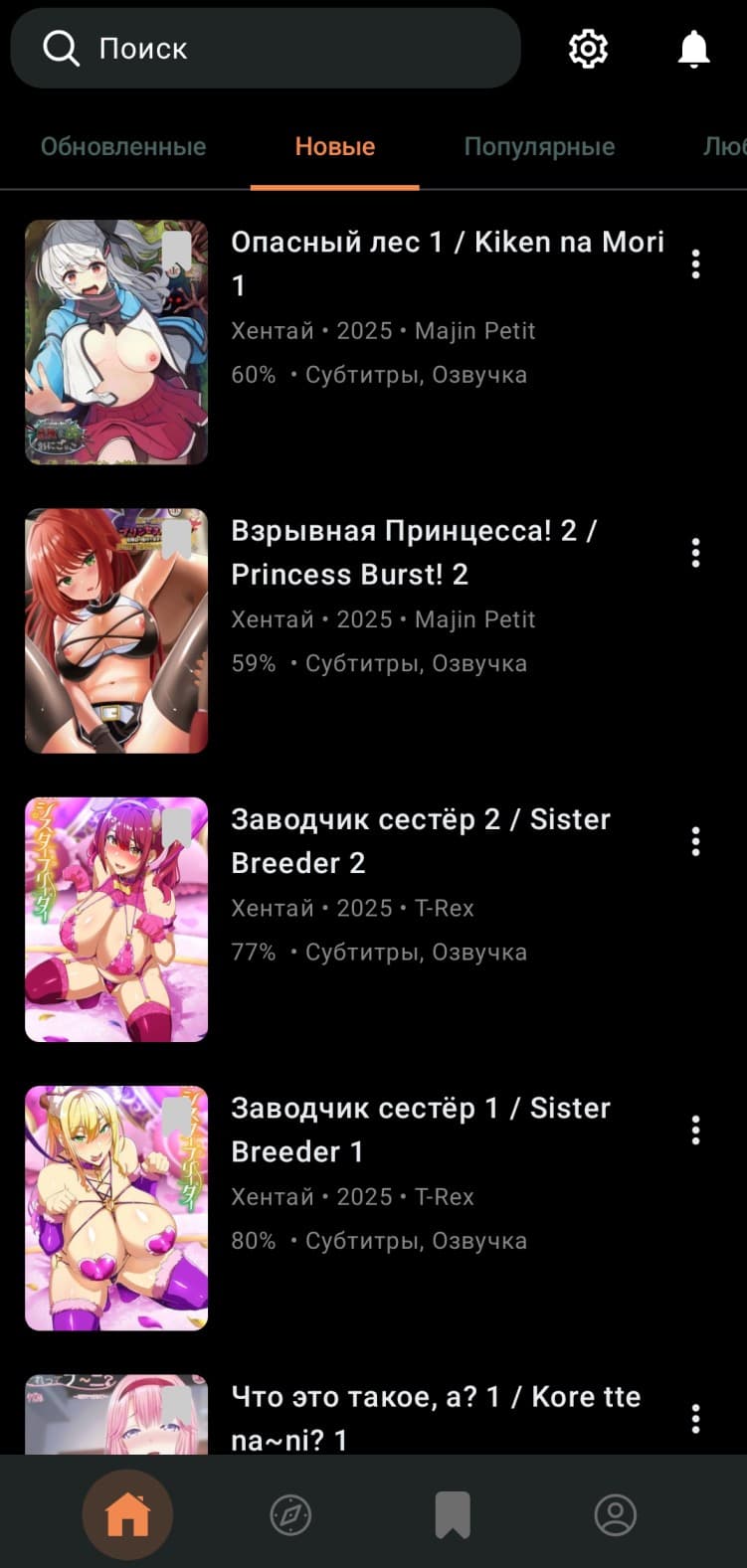This screenshot has height=1568, width=747.
Task: Open the profile icon in bottom bar
Action: coord(616,1513)
